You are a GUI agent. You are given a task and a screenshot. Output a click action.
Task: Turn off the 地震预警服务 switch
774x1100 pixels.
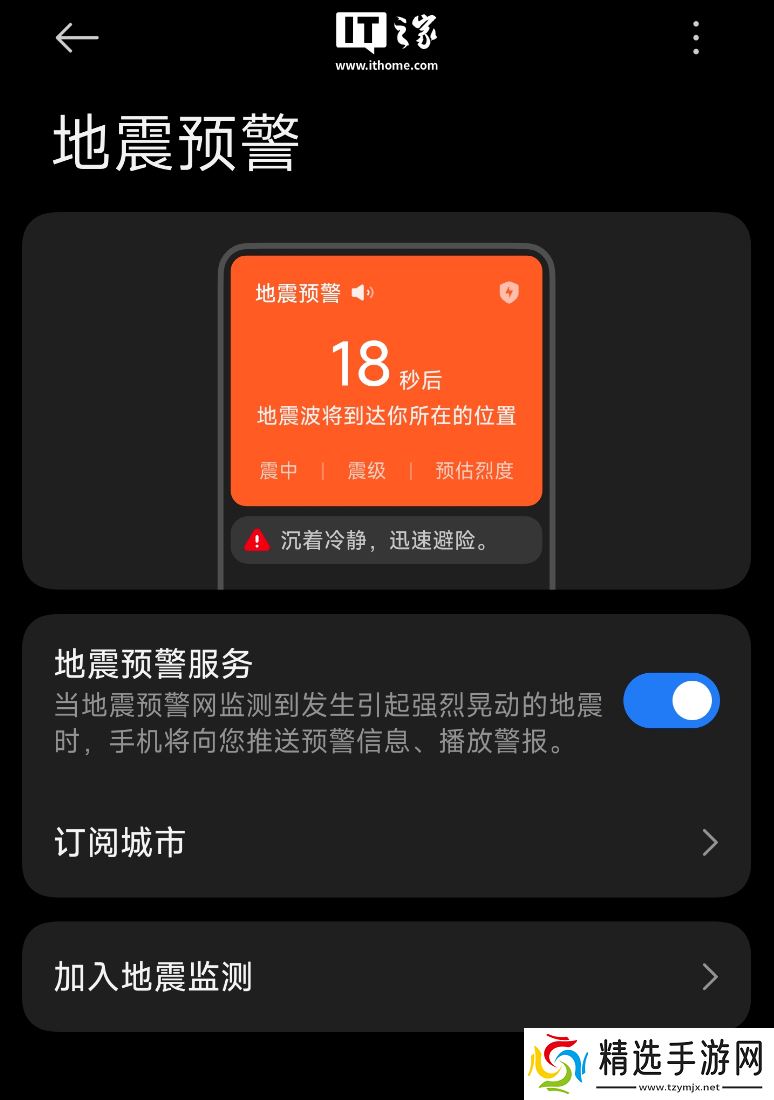671,700
